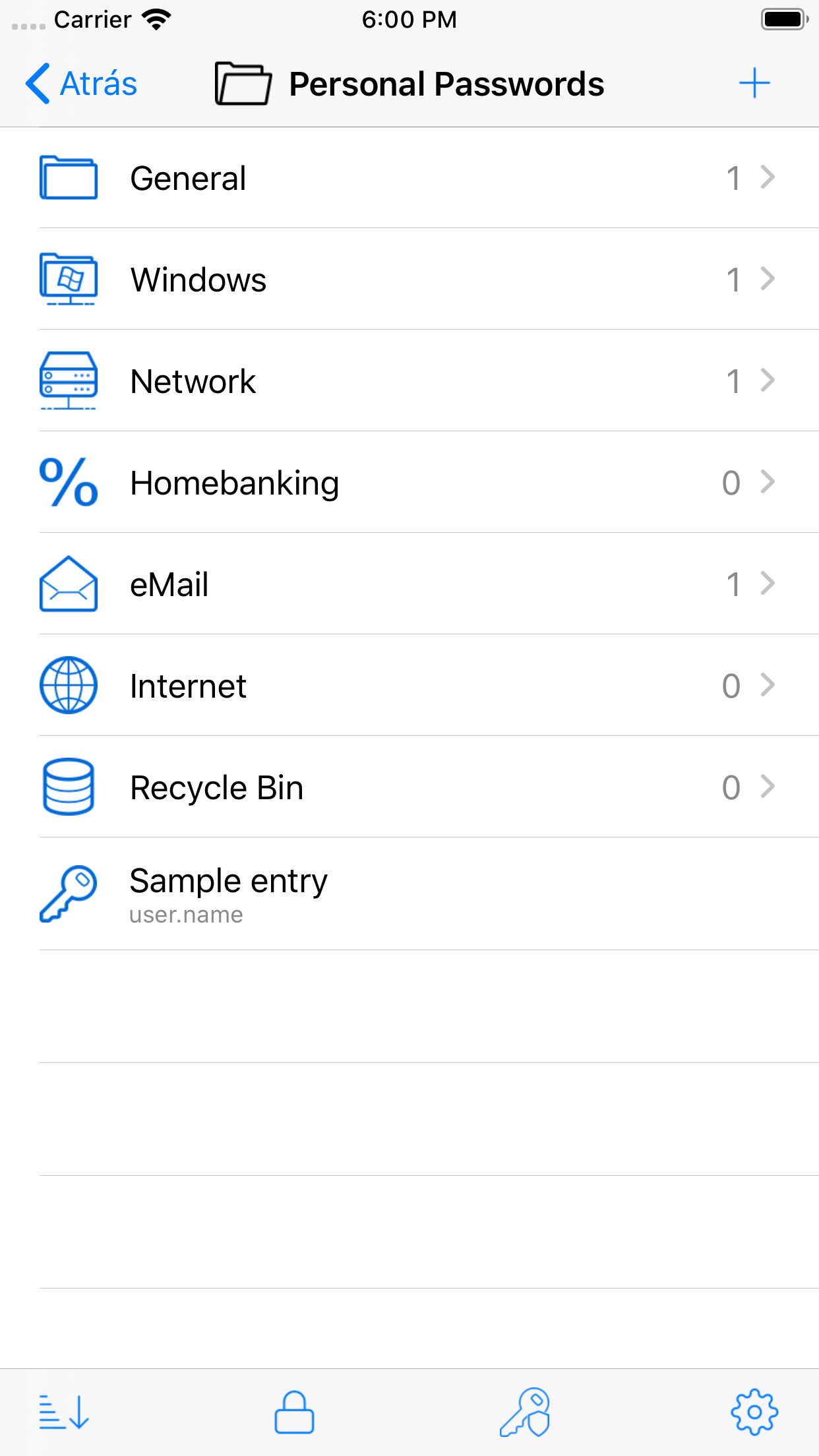Click the Recycle Bin database icon

click(68, 787)
